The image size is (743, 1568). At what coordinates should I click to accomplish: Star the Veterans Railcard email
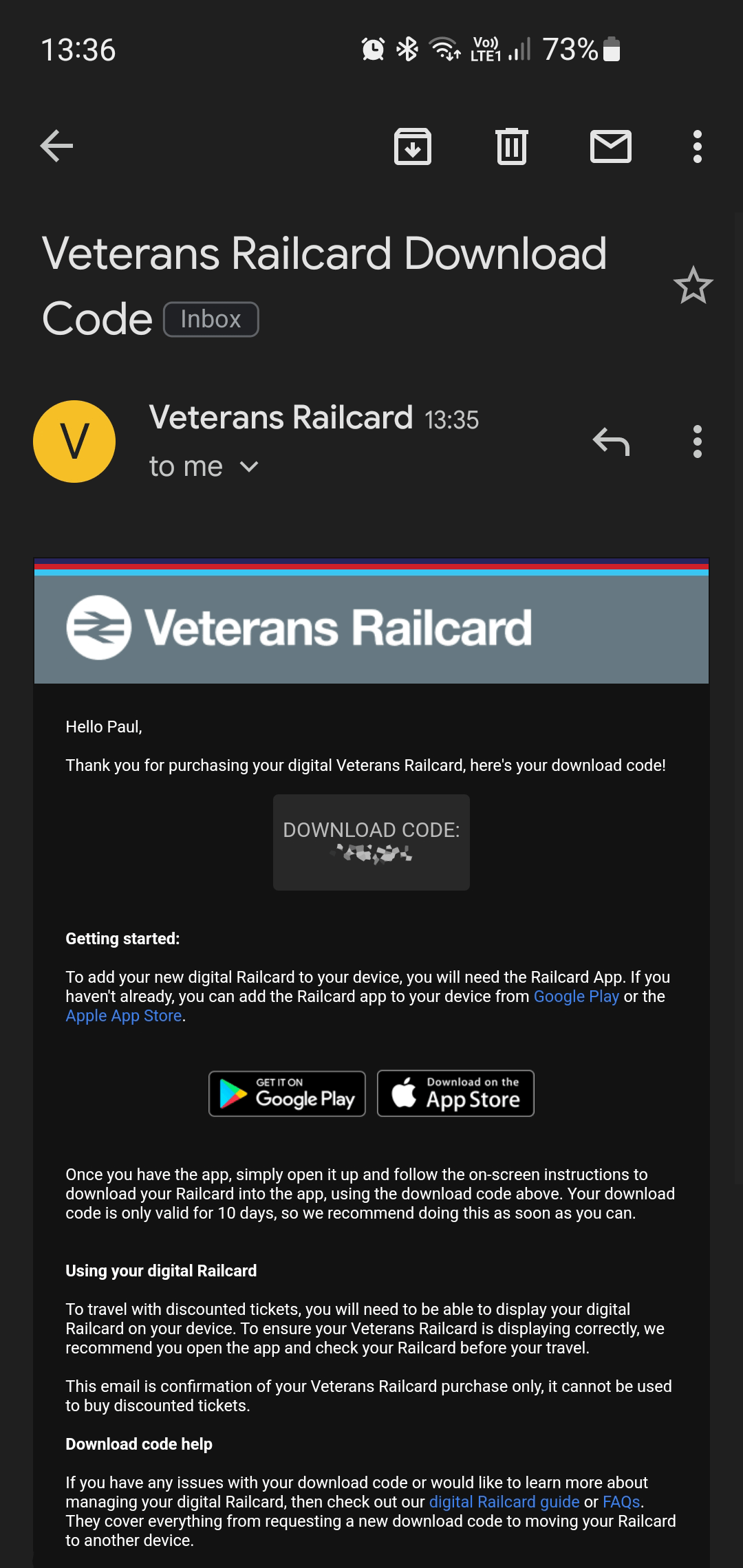[x=693, y=285]
